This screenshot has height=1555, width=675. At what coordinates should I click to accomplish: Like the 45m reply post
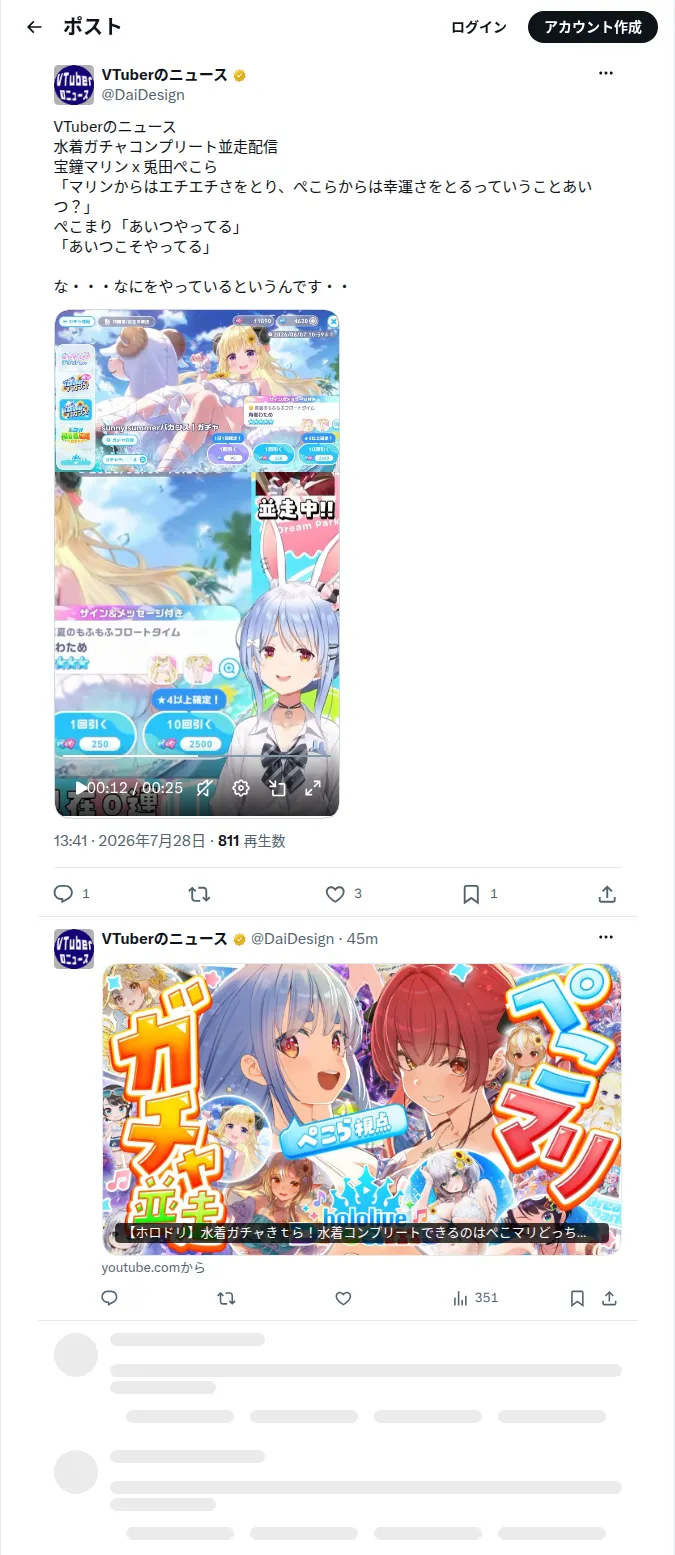[343, 1298]
